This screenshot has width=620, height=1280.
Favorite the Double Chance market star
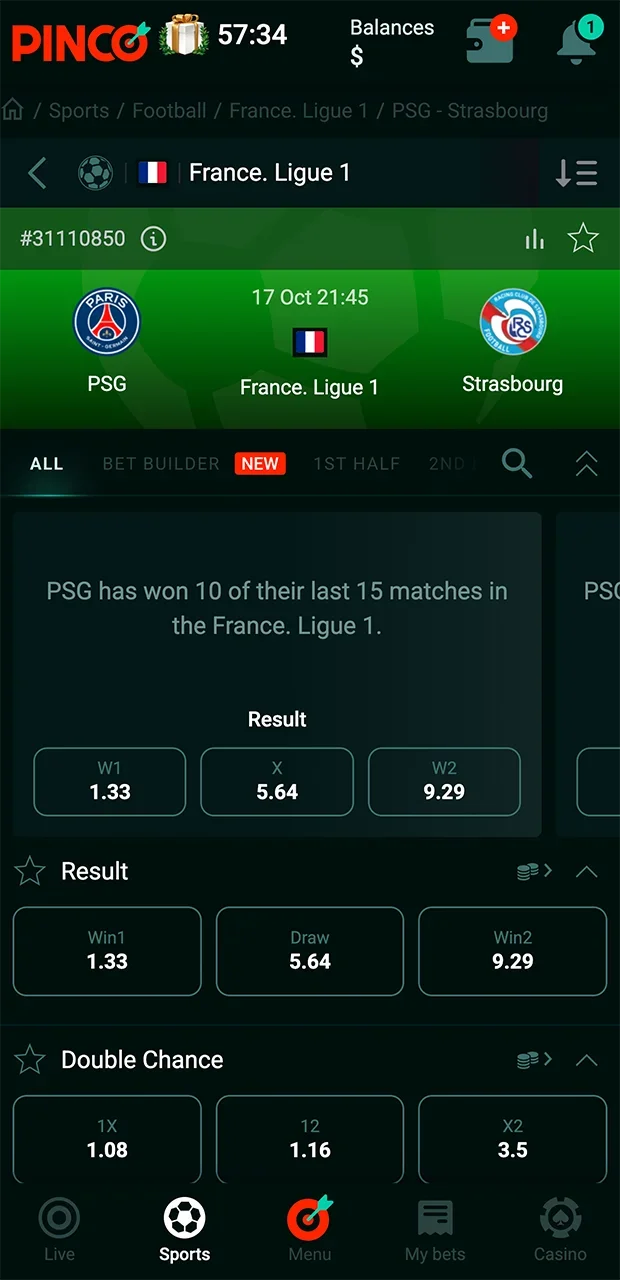click(x=30, y=1060)
